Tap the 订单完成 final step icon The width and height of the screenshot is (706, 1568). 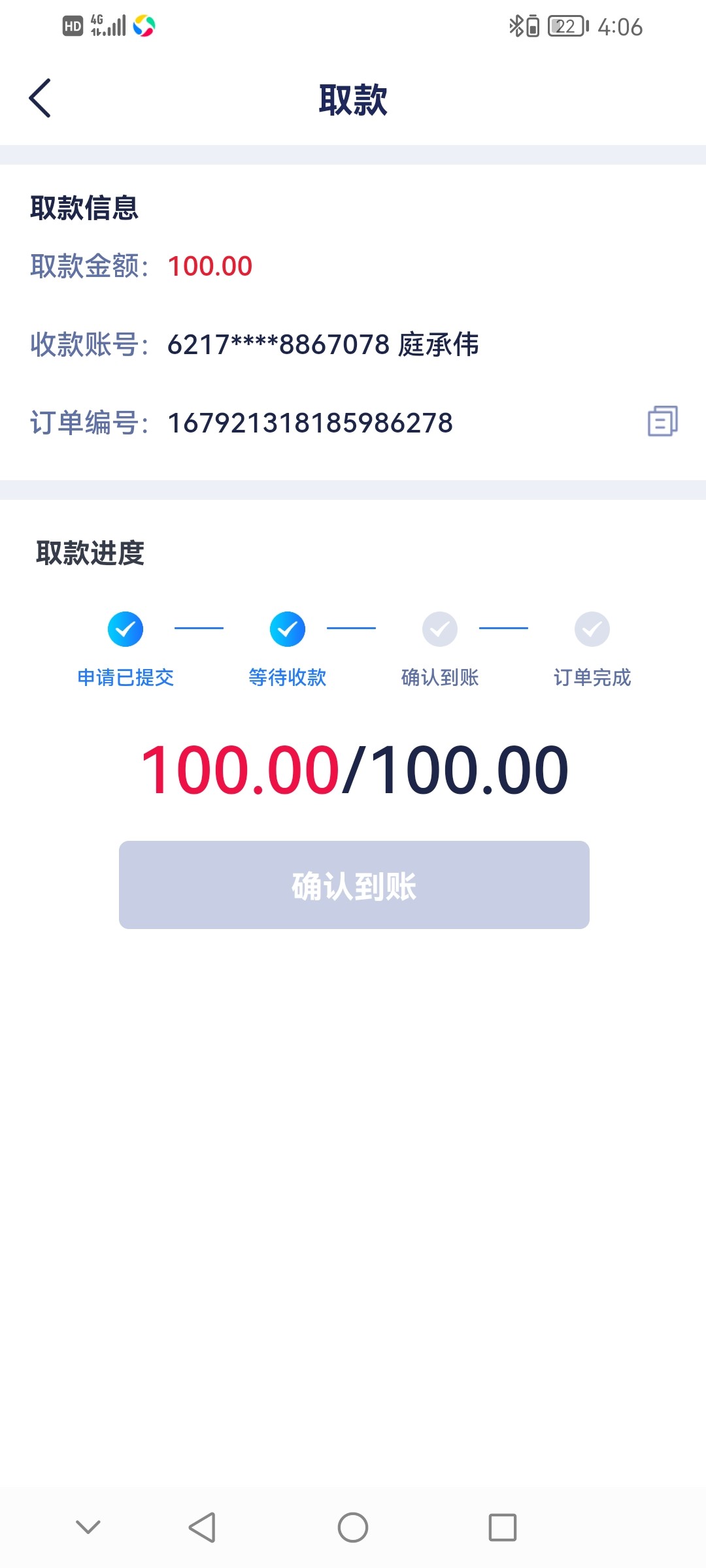[x=592, y=629]
